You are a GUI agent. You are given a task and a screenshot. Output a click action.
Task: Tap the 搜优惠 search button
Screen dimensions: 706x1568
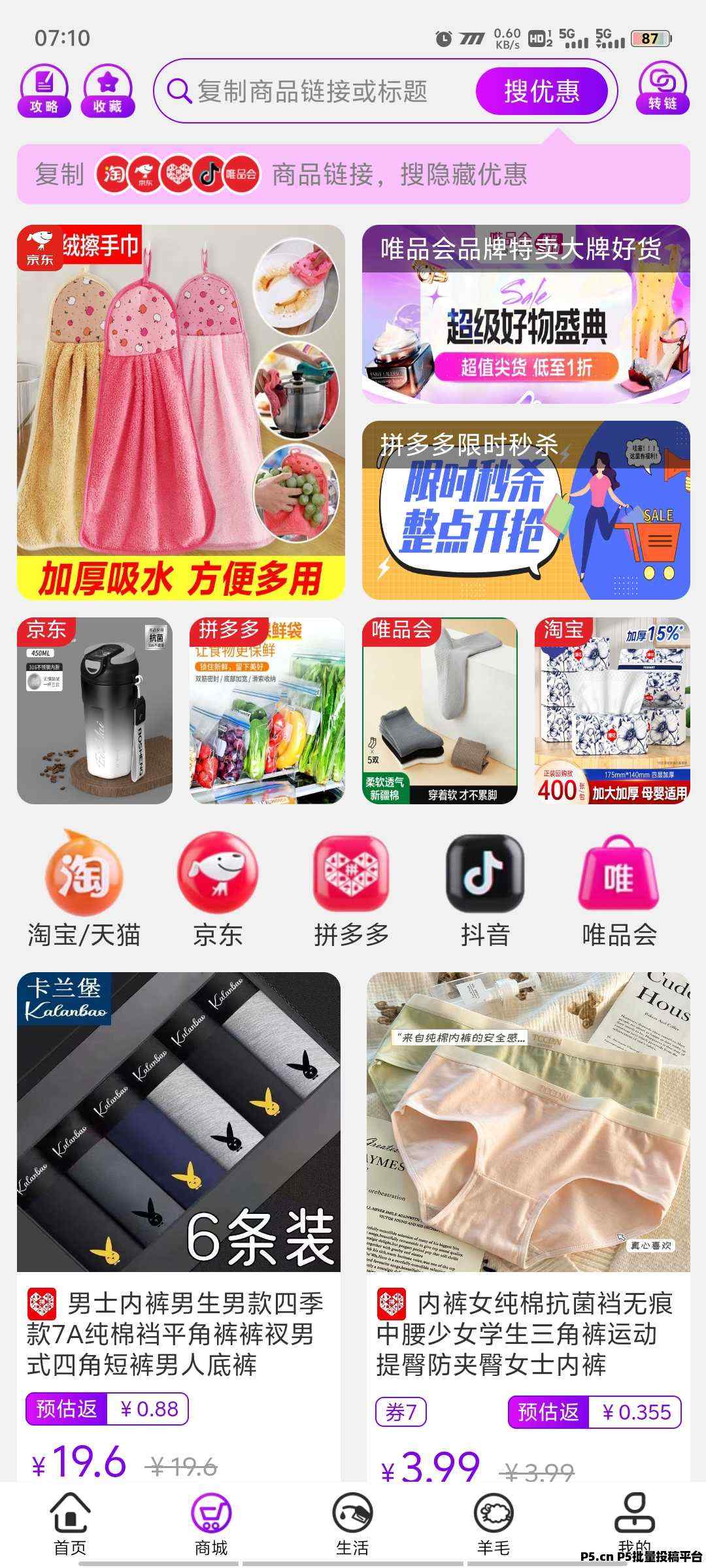(x=542, y=91)
